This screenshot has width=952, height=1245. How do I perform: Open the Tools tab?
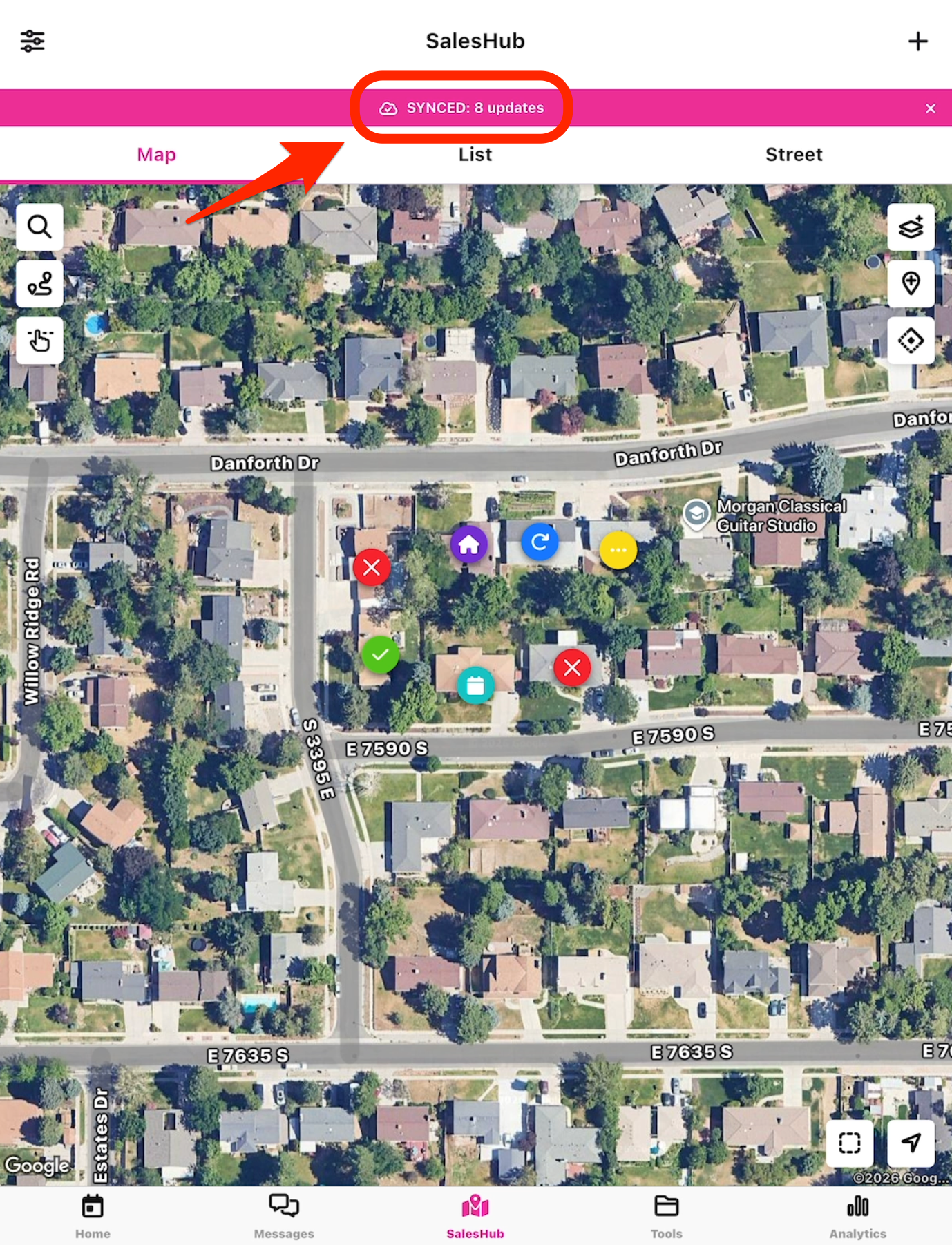tap(666, 1216)
